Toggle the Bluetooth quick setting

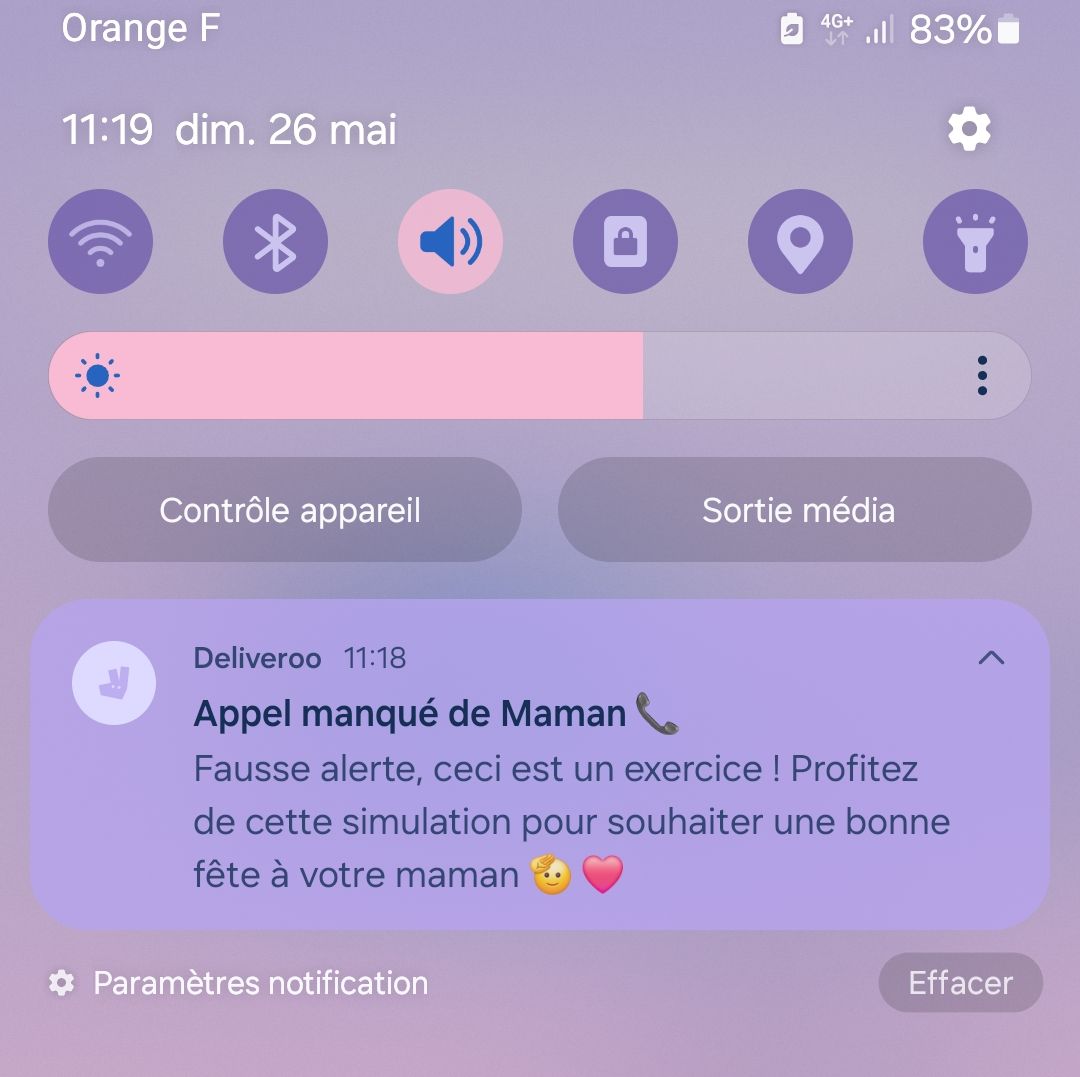pyautogui.click(x=276, y=242)
